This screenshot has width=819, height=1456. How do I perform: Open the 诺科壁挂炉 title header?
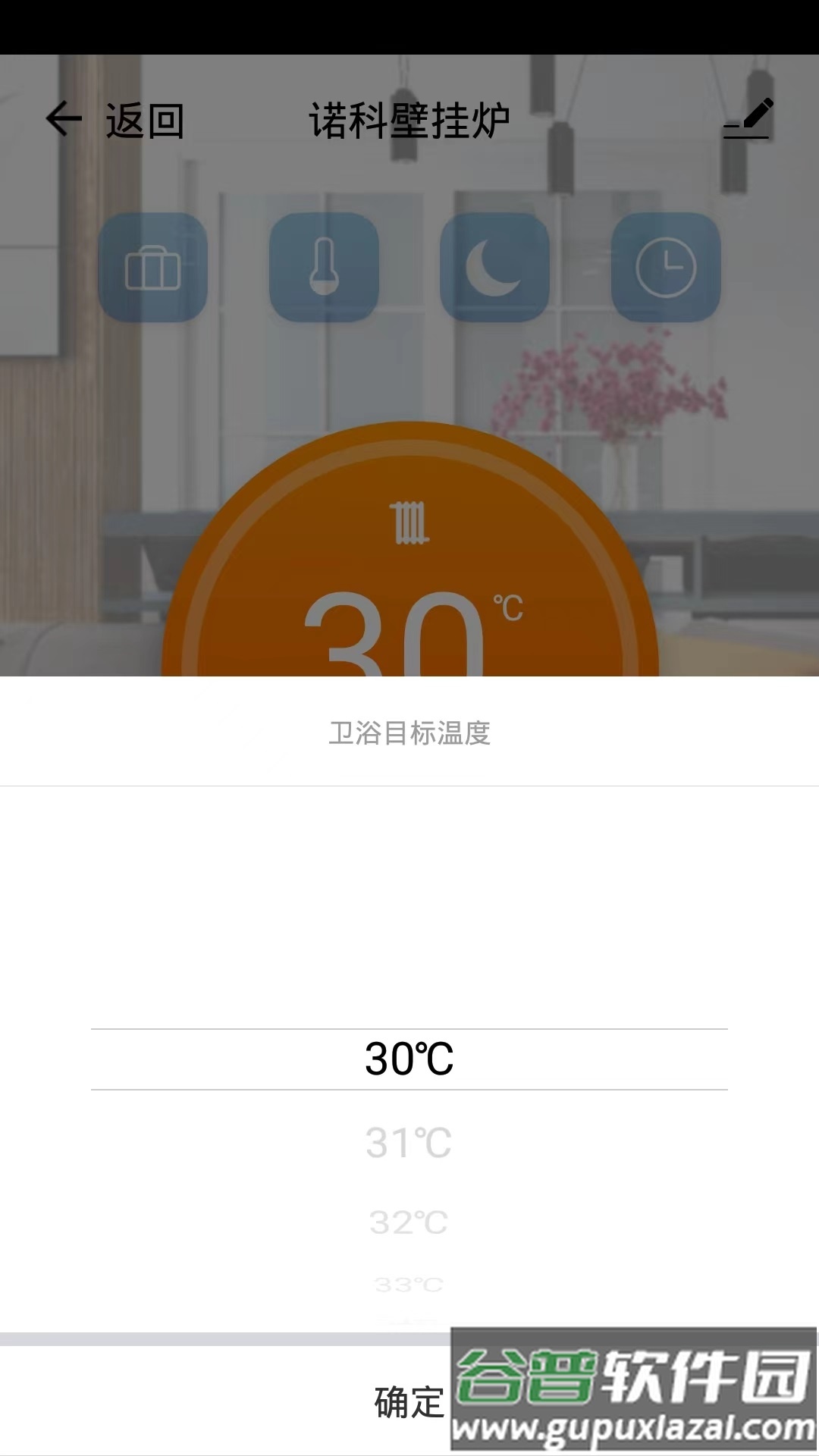click(409, 119)
